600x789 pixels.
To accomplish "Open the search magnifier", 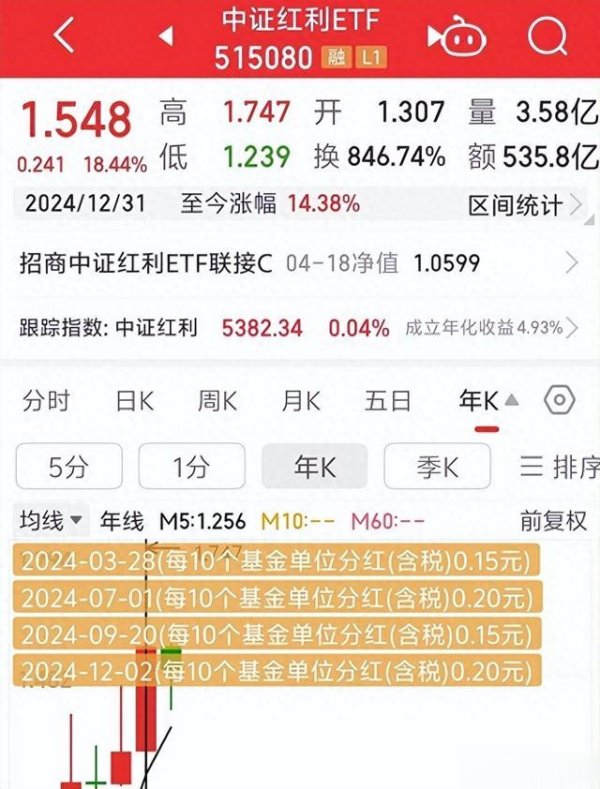I will [547, 37].
